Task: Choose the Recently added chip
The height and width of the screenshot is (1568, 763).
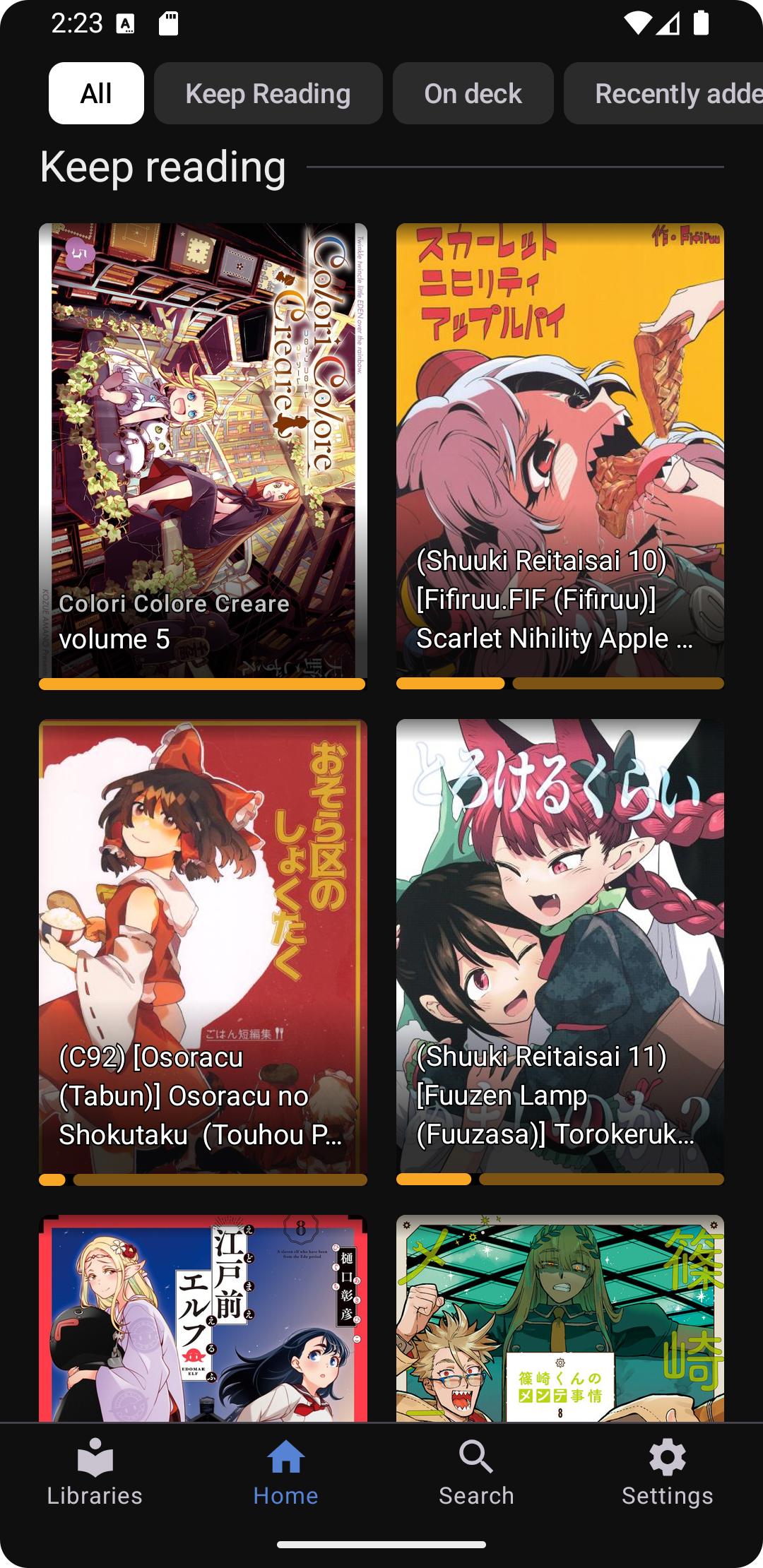Action: (663, 93)
